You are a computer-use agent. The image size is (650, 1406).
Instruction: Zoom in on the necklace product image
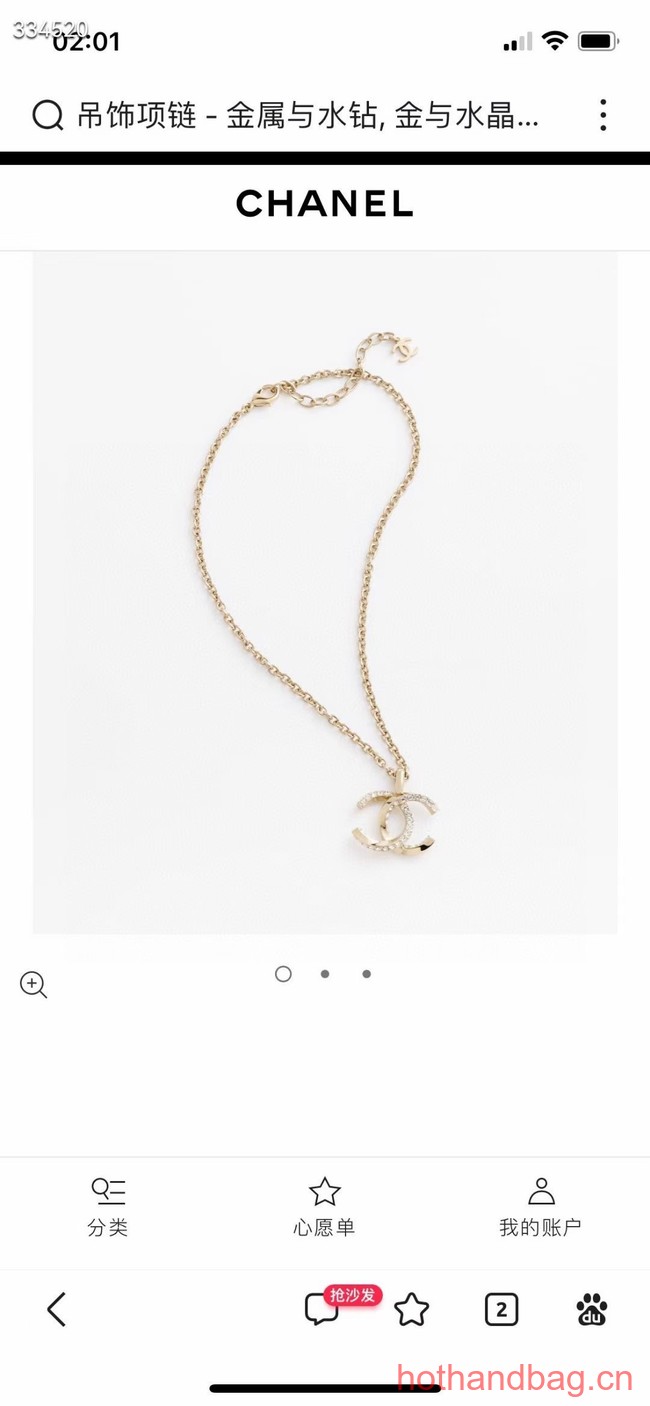point(34,985)
